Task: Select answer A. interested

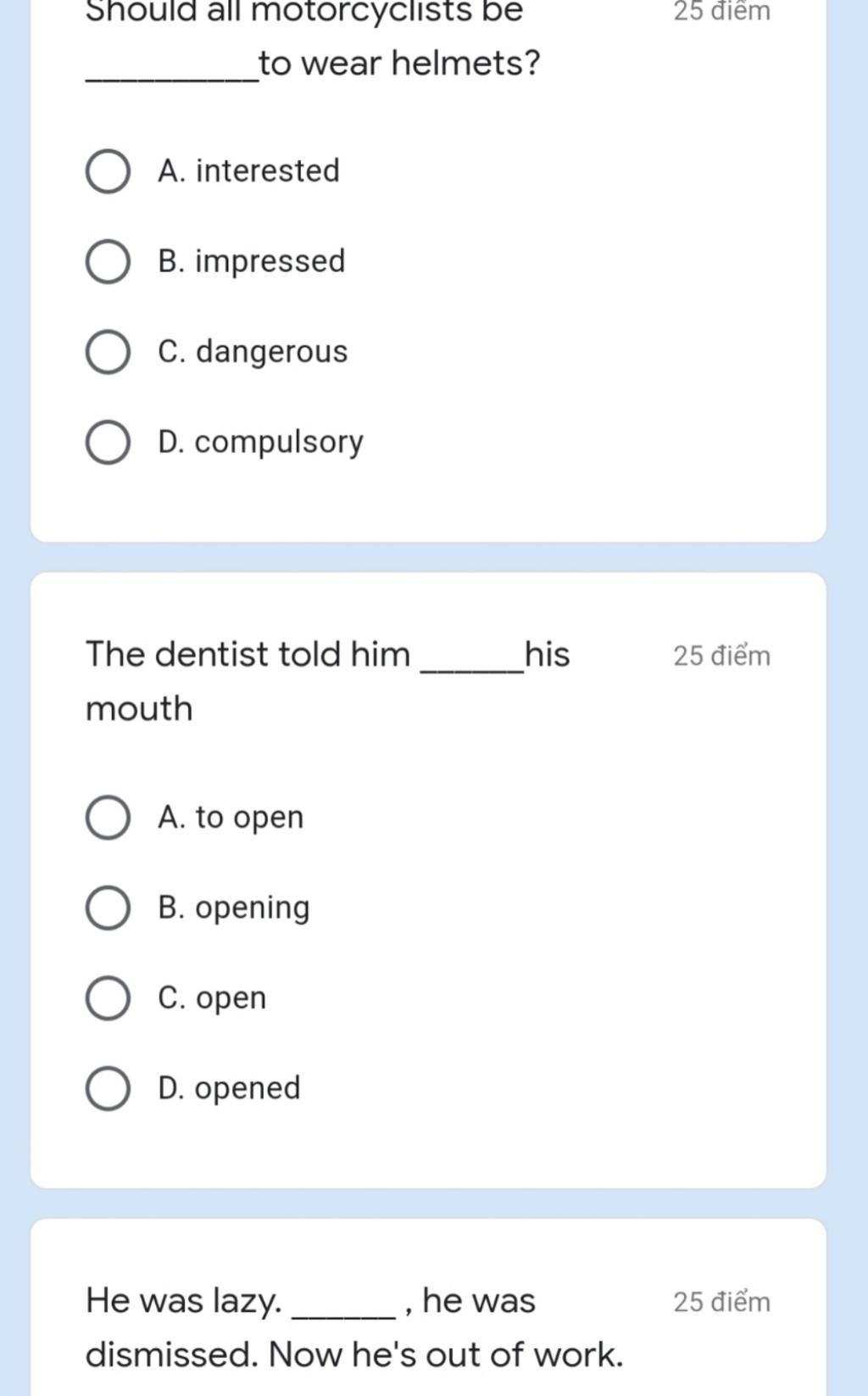Action: point(108,171)
